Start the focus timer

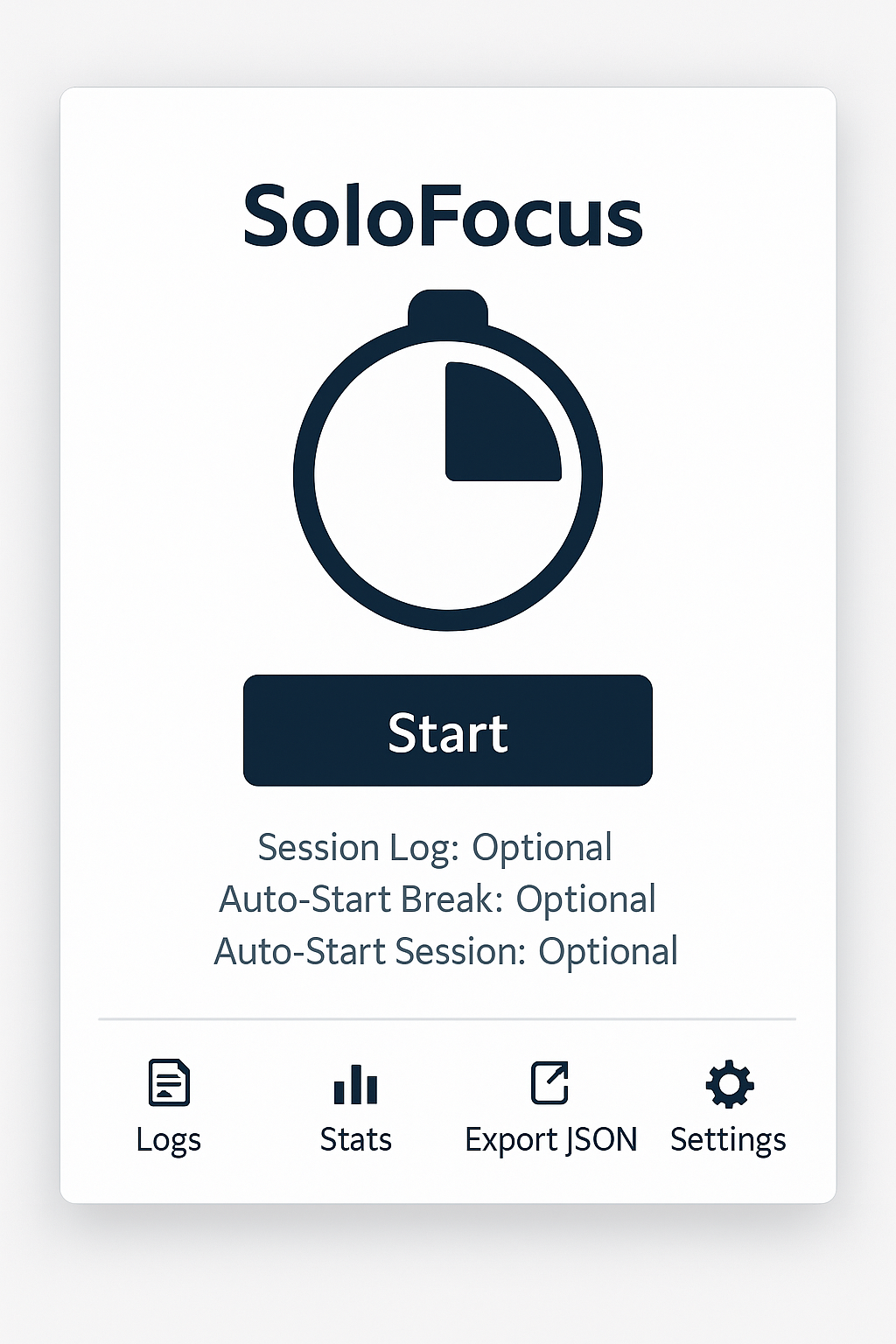point(447,731)
